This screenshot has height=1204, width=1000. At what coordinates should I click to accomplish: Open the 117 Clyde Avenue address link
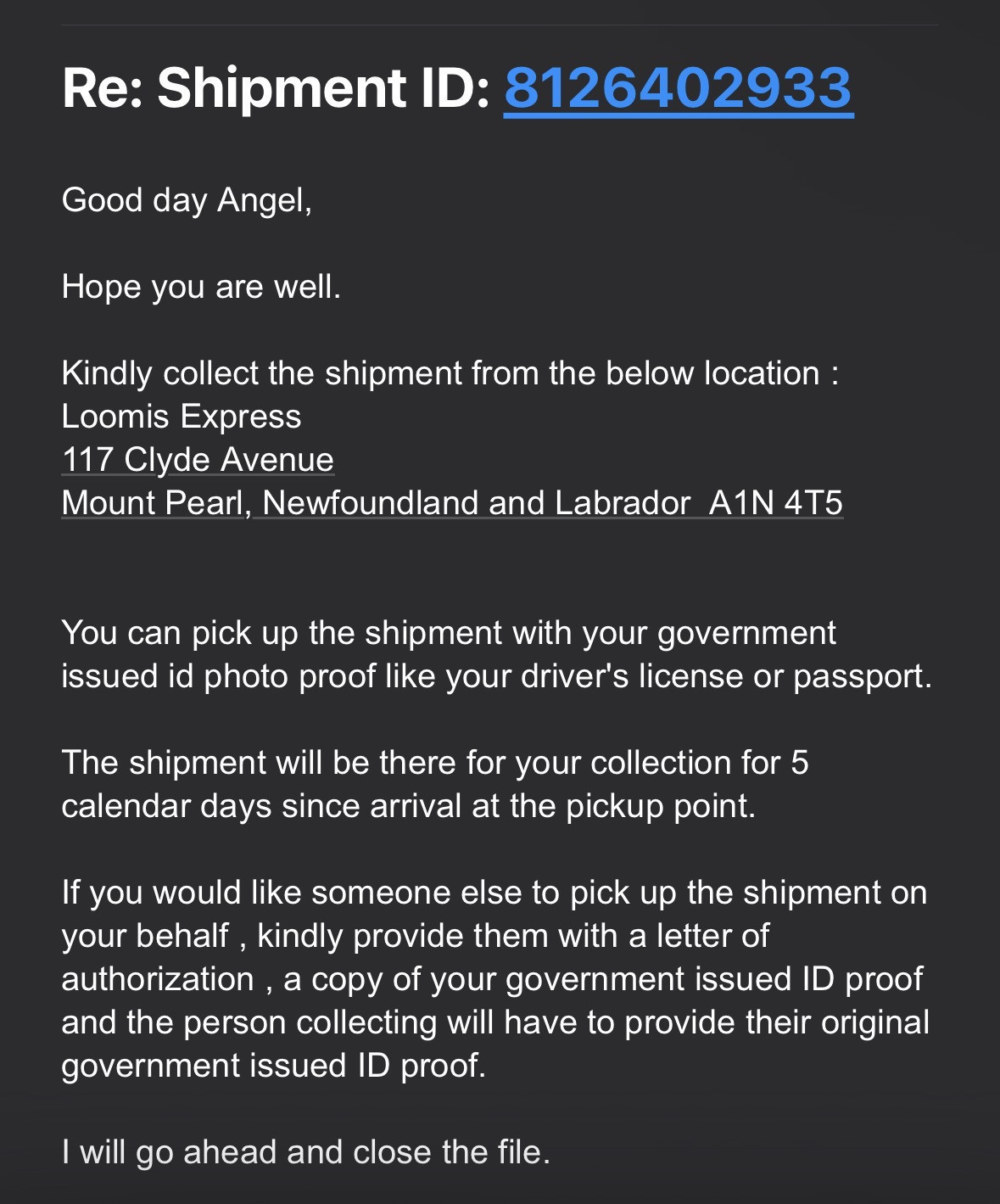[198, 460]
